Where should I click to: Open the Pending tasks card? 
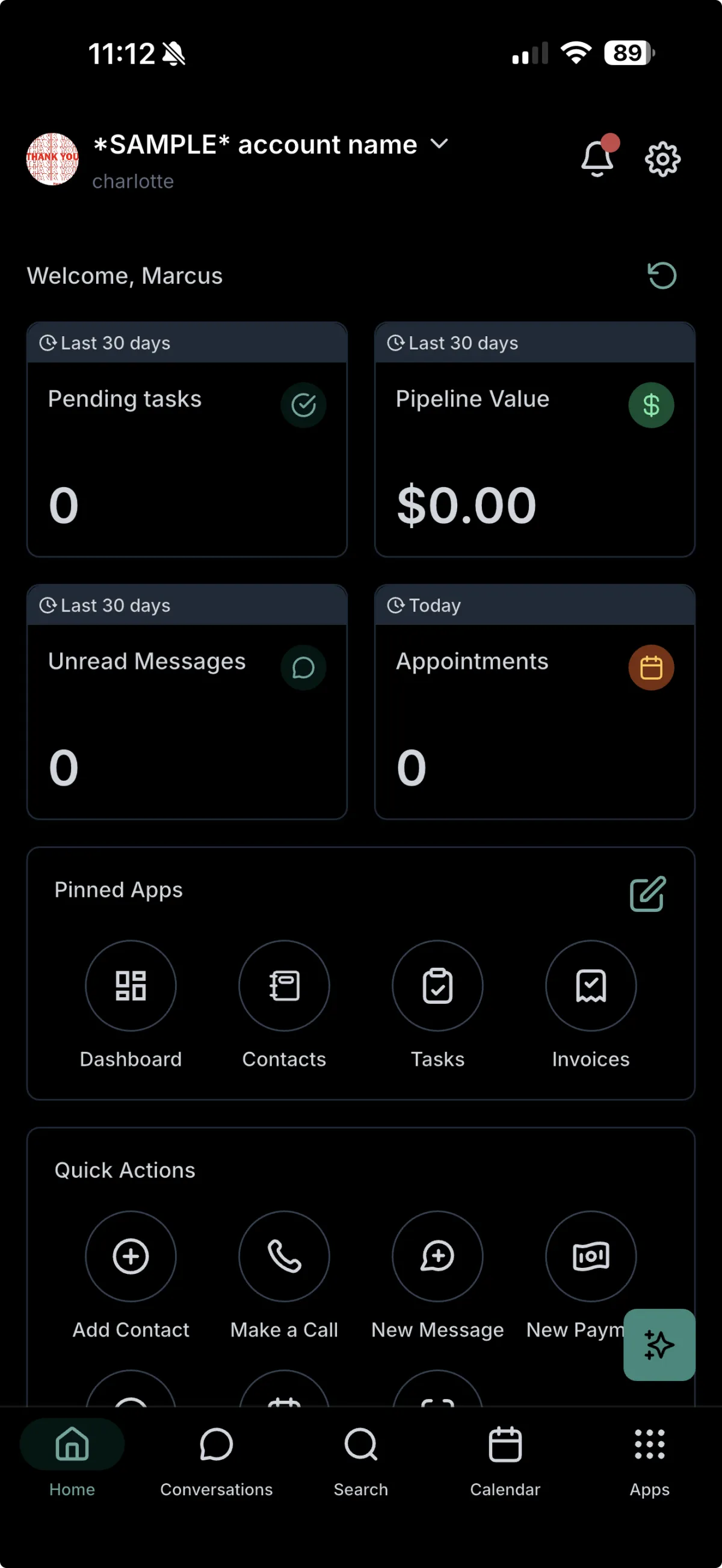tap(187, 440)
